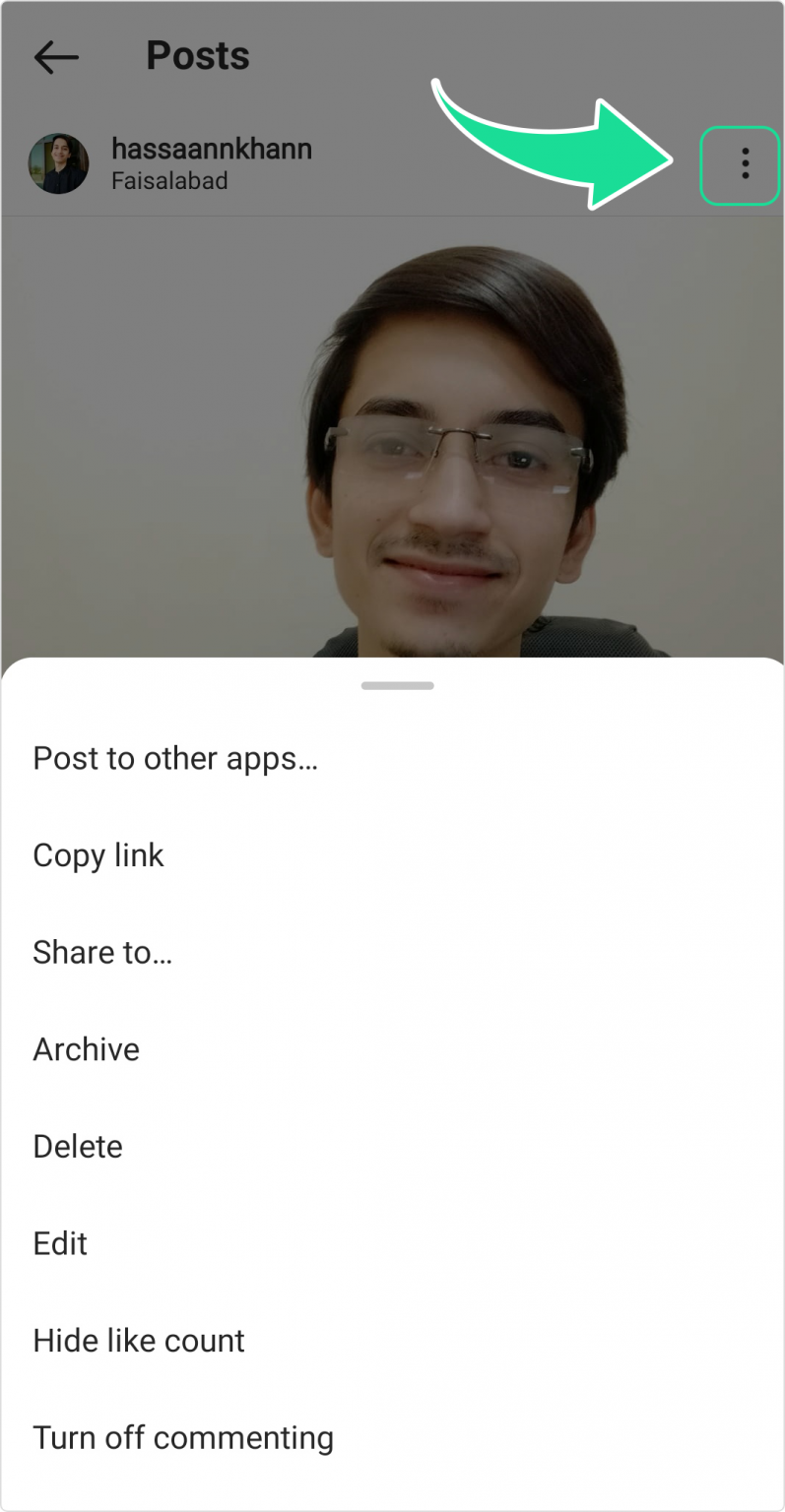
Task: Open Share to destination list
Action: pyautogui.click(x=102, y=952)
